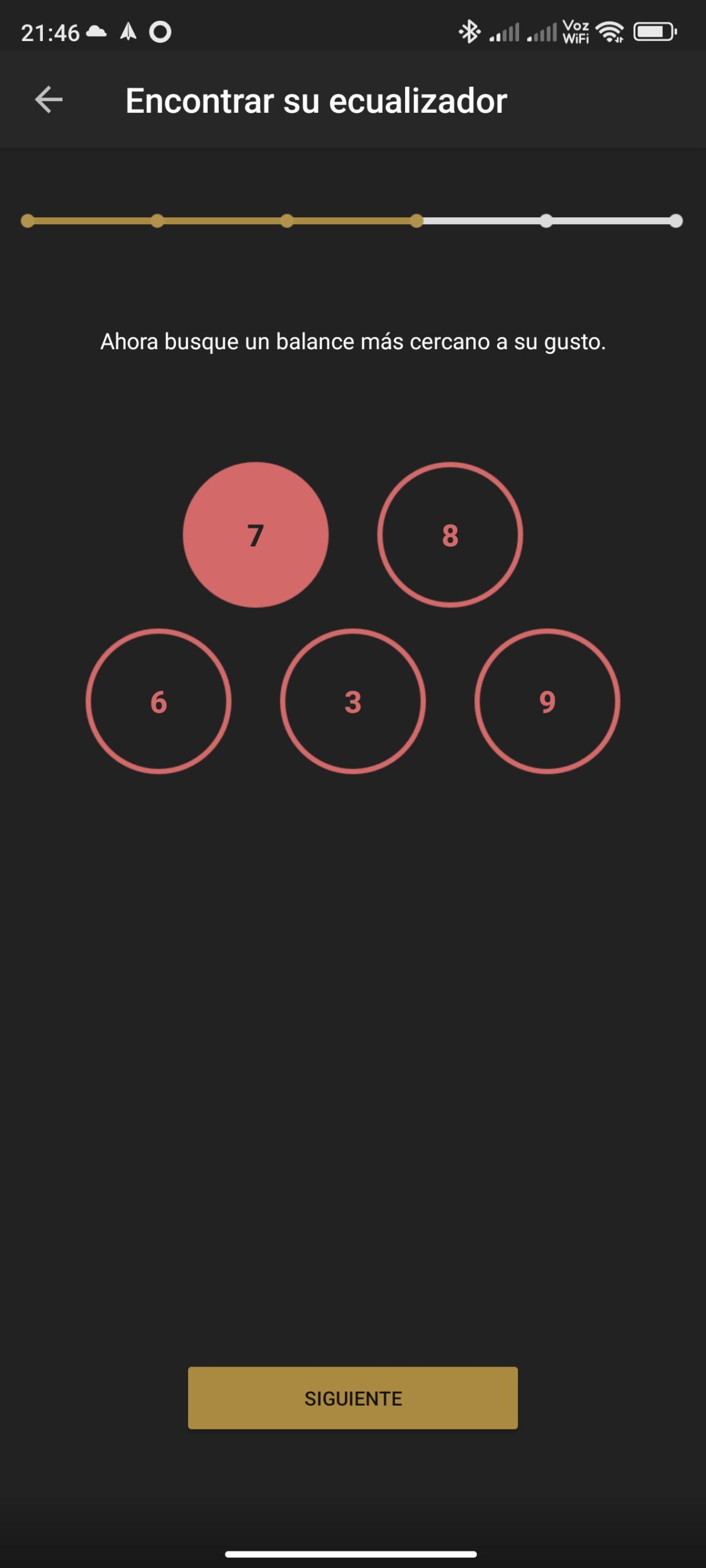
Task: Select balance option 3
Action: point(353,701)
